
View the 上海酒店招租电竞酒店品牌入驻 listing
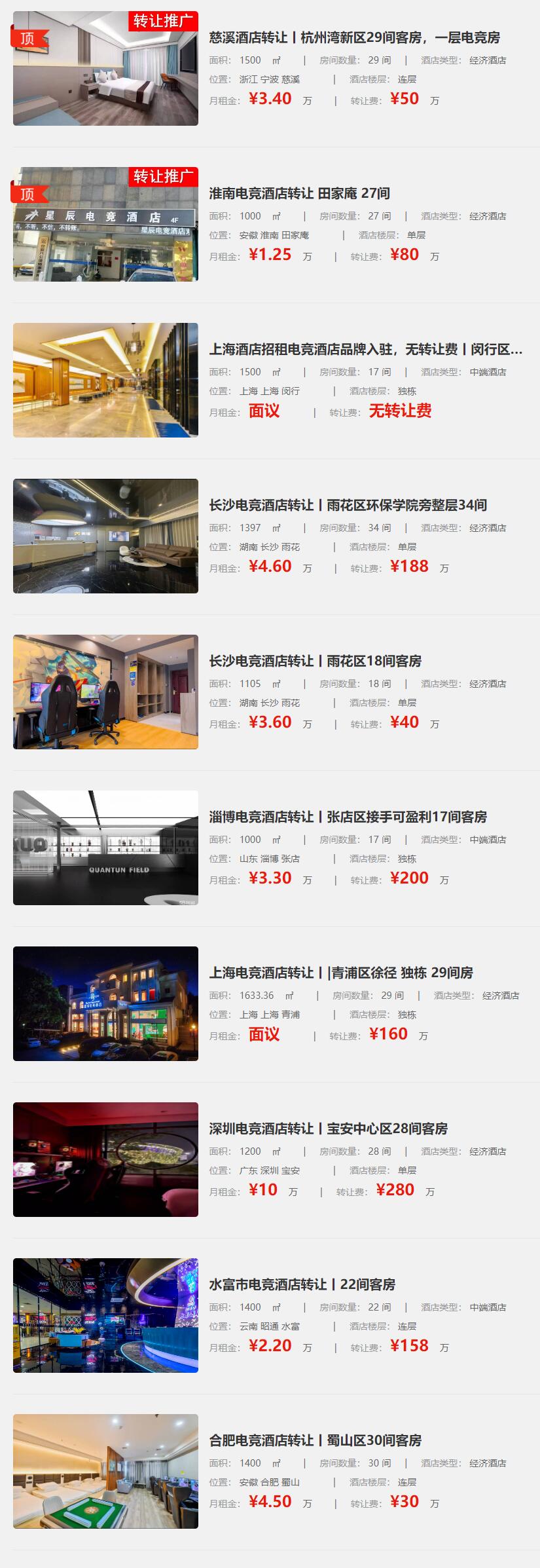click(365, 350)
